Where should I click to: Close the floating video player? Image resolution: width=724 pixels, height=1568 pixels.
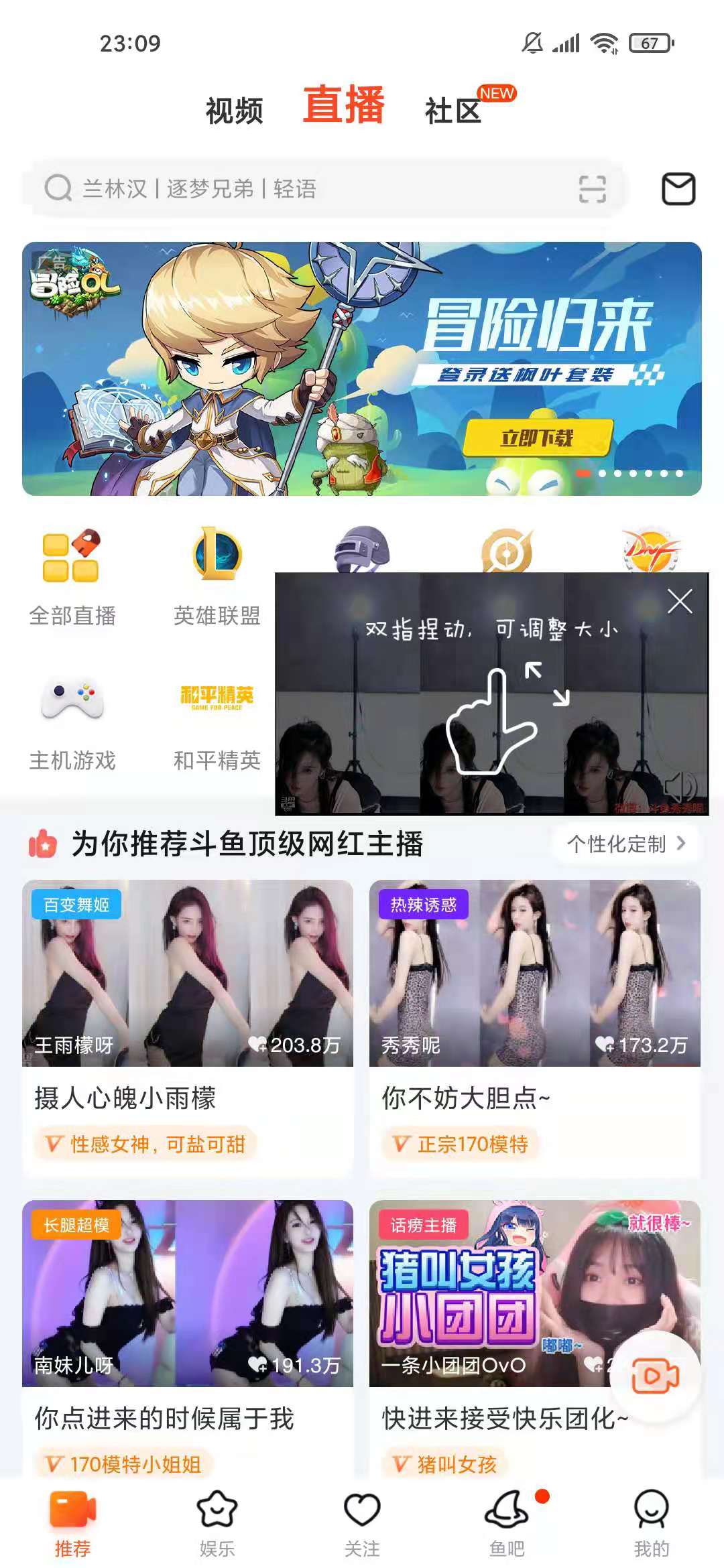680,602
